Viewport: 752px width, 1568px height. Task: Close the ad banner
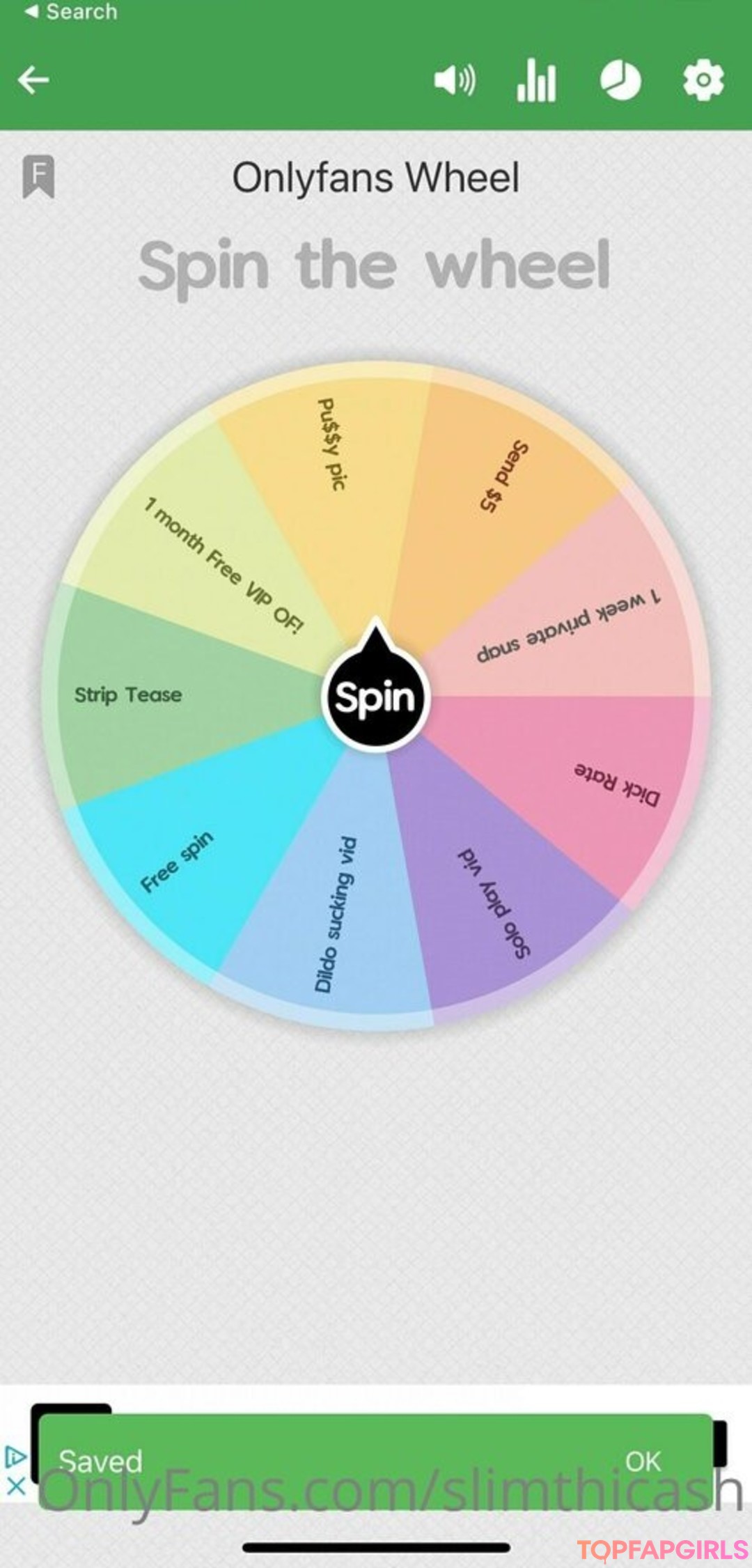[16, 1487]
